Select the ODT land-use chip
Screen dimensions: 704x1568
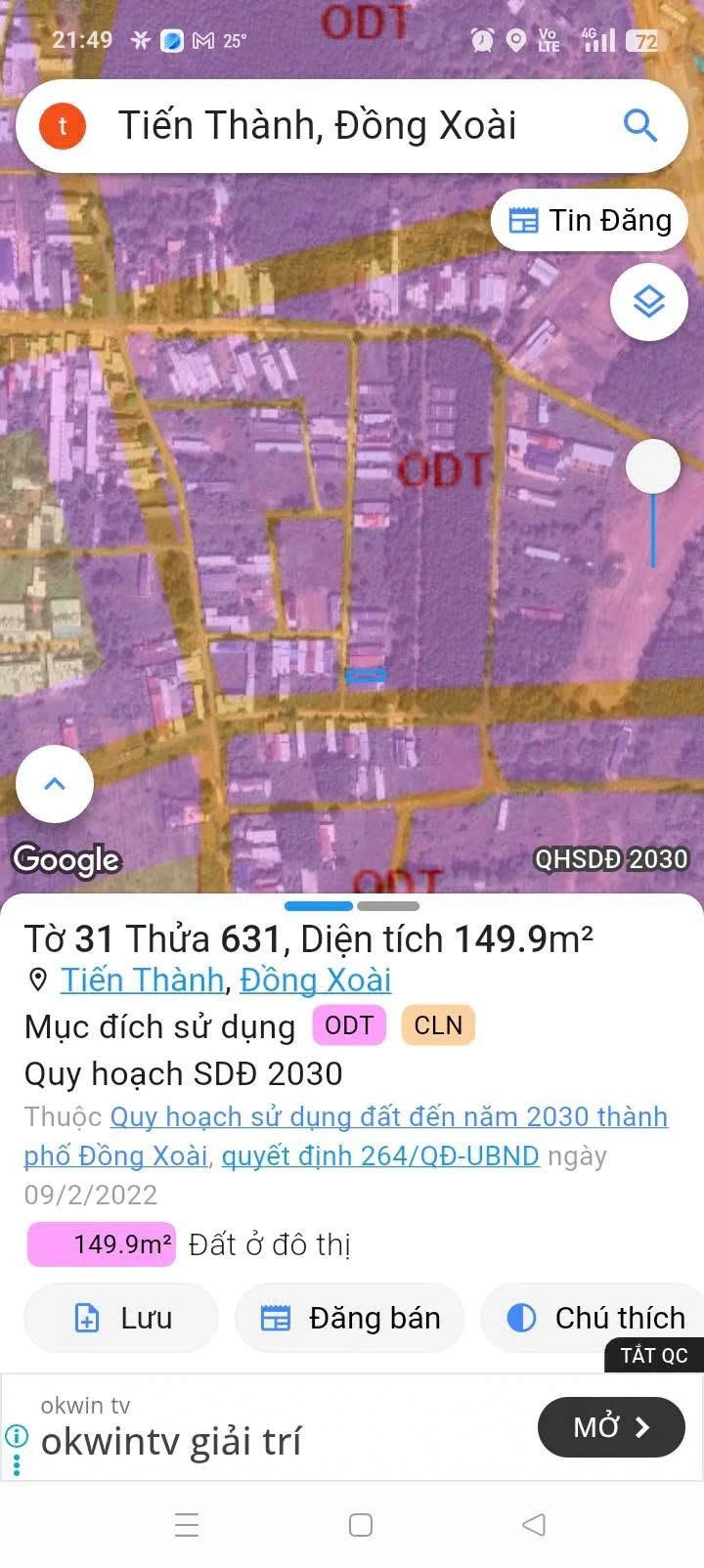[x=349, y=1025]
